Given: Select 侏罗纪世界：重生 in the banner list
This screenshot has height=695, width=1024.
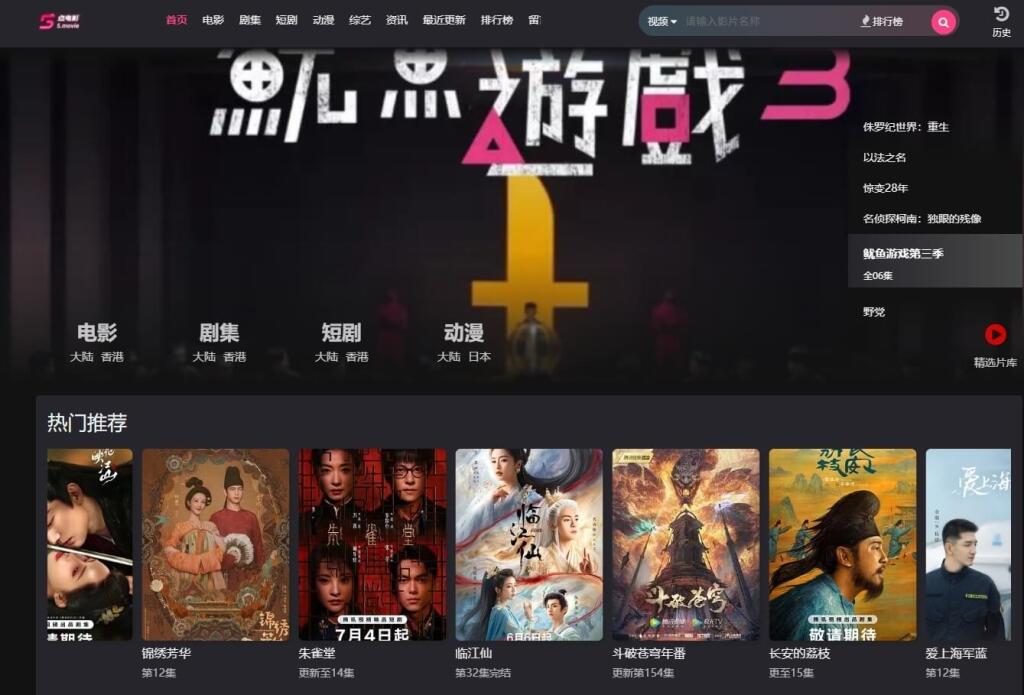Looking at the screenshot, I should coord(905,127).
